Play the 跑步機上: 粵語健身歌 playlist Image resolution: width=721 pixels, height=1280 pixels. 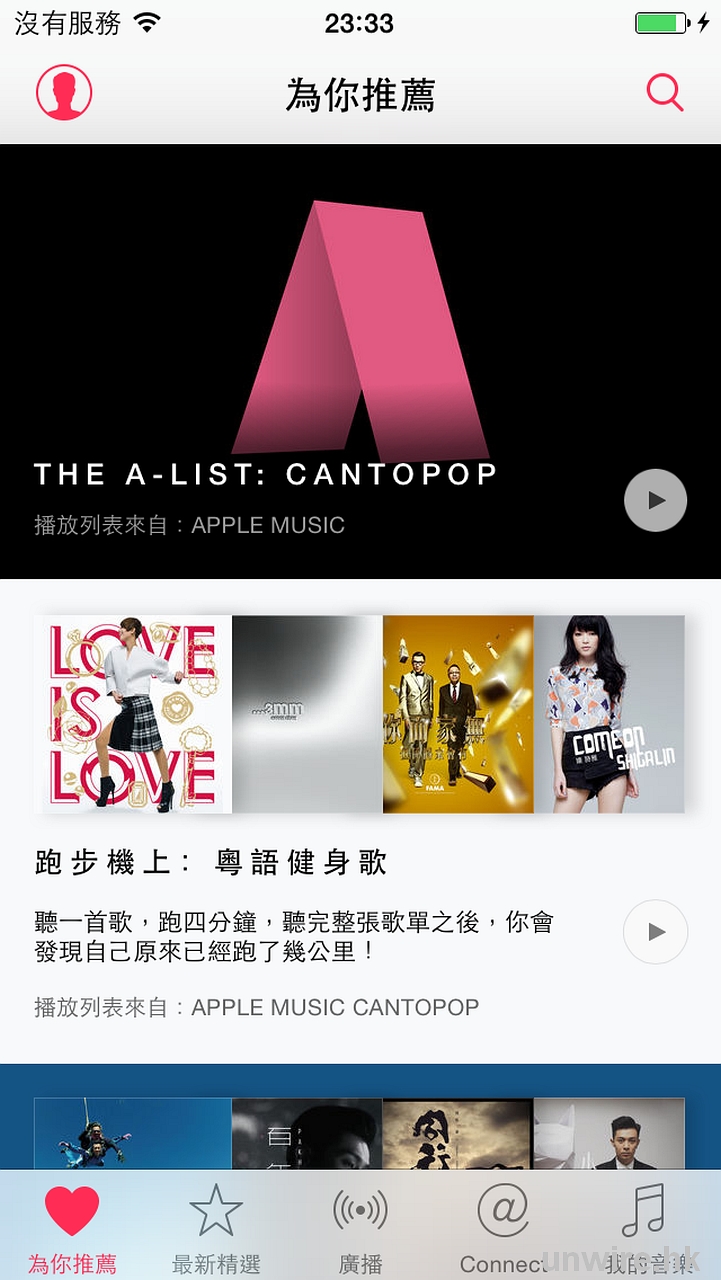[655, 932]
